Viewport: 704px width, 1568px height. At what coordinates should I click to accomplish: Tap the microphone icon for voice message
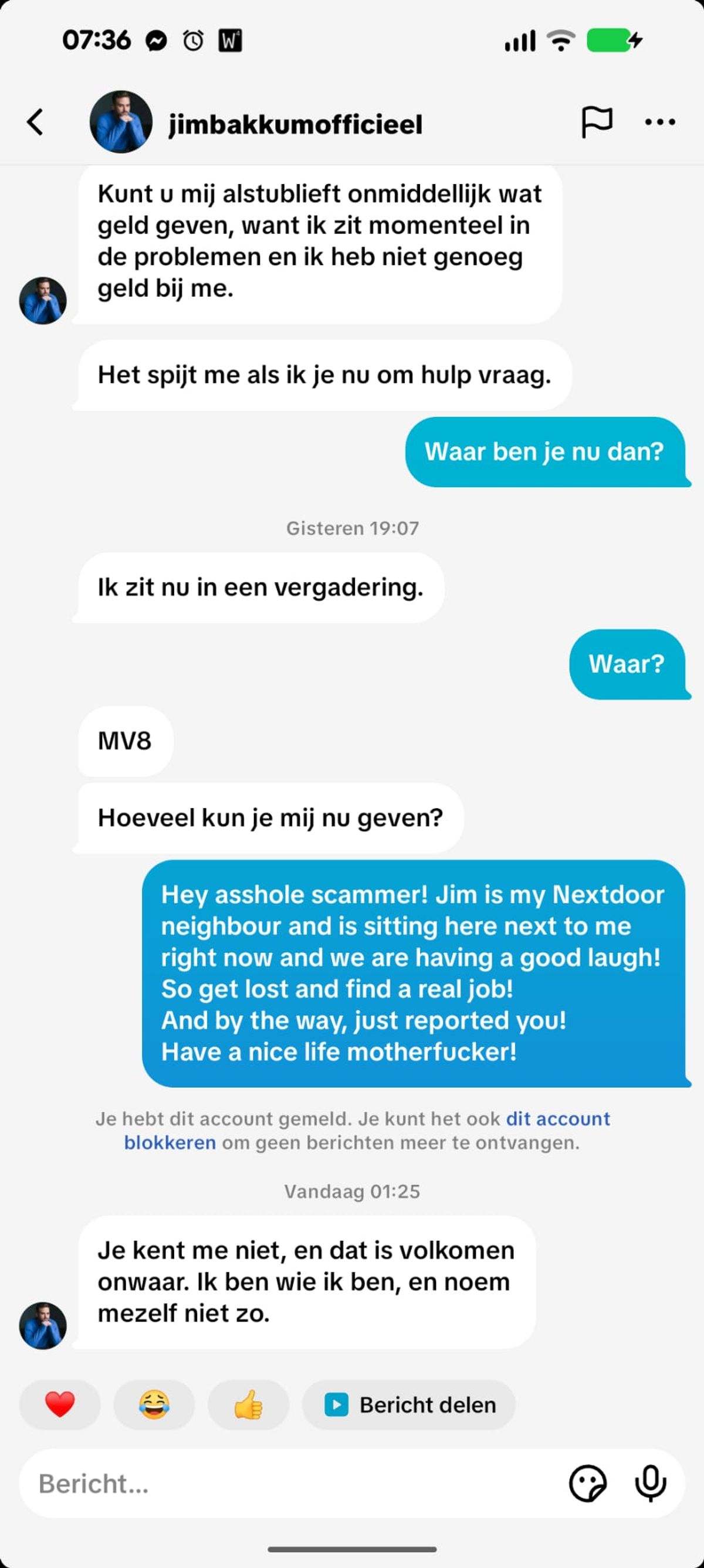651,1483
